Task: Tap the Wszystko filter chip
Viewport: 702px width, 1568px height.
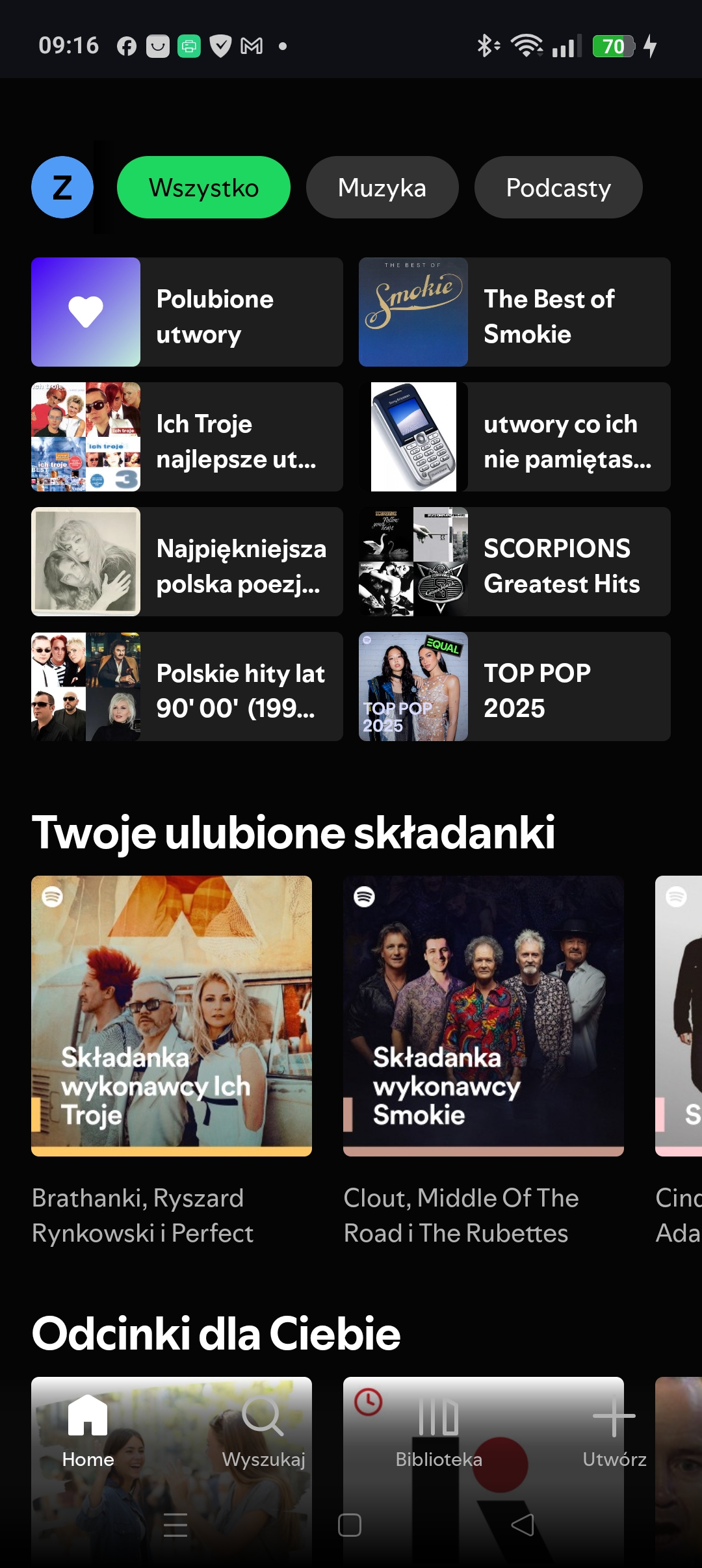Action: click(x=203, y=187)
